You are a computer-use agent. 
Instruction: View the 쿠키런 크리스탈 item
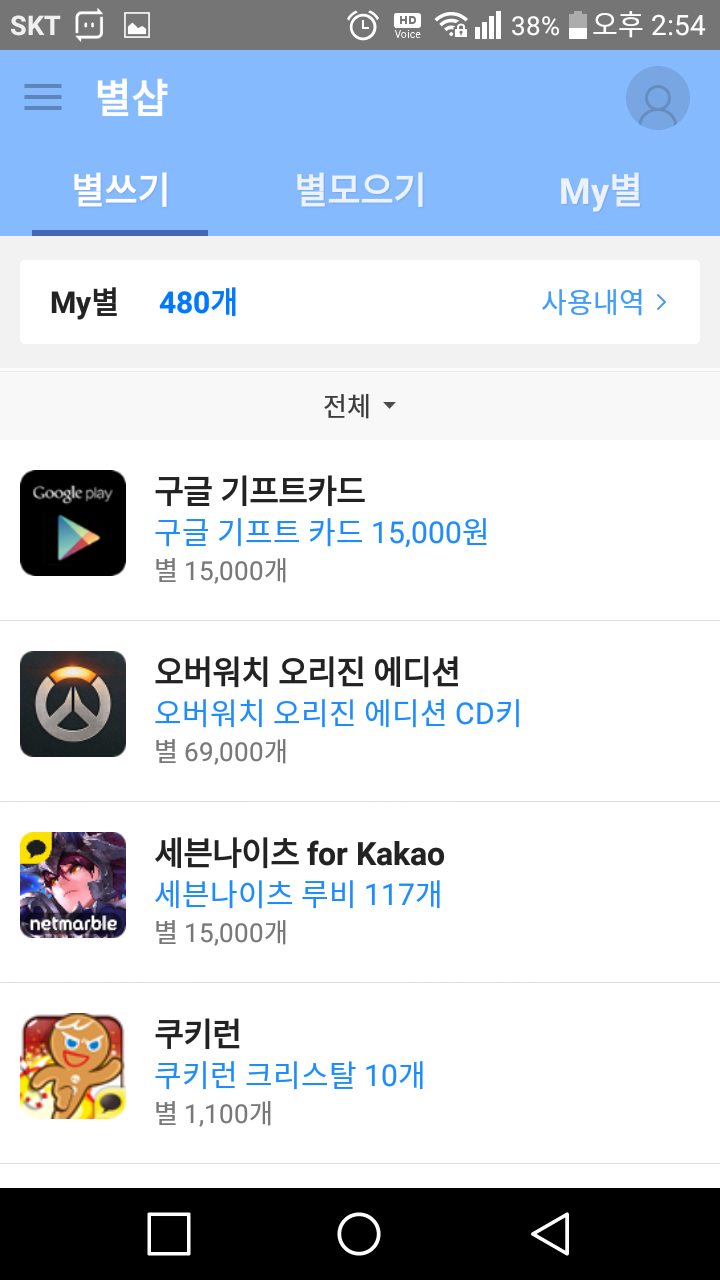point(360,1073)
